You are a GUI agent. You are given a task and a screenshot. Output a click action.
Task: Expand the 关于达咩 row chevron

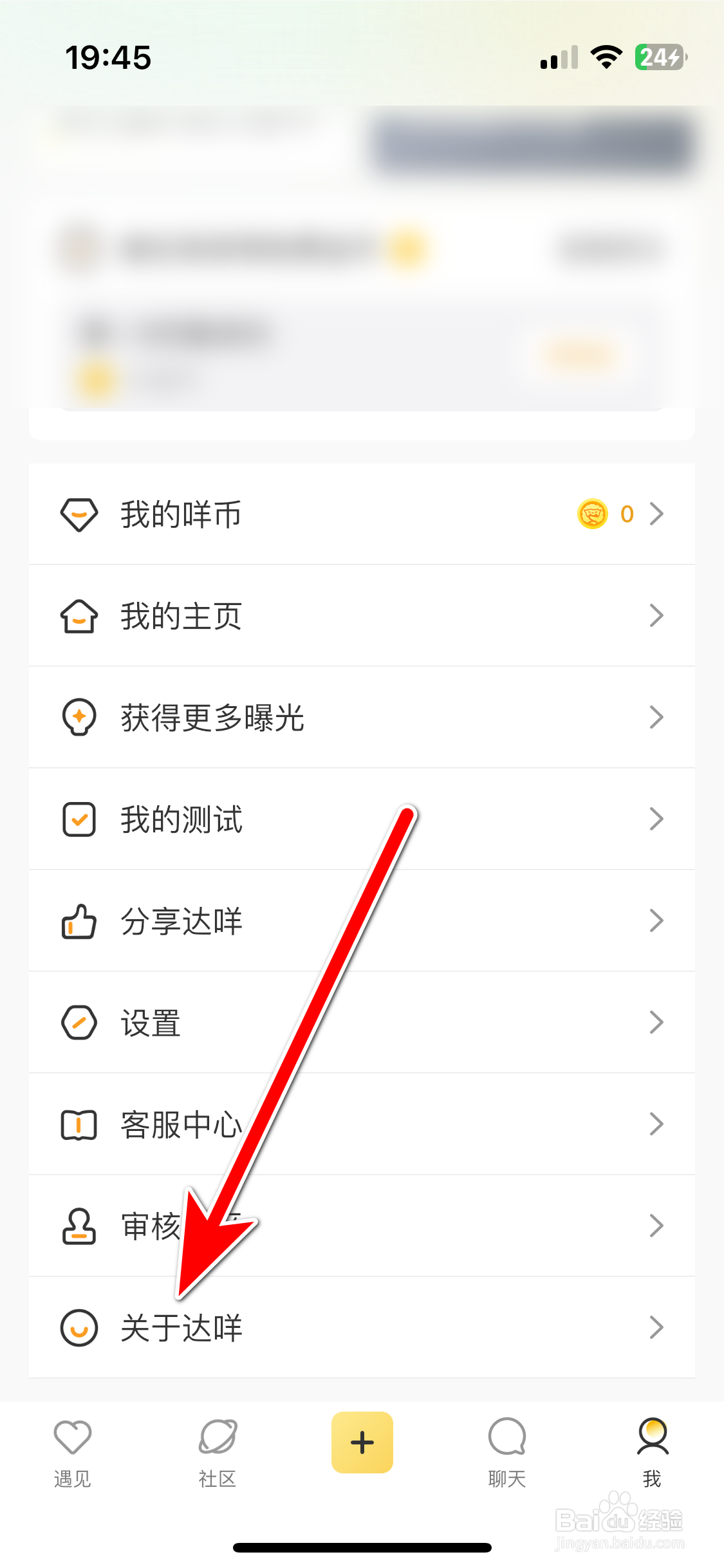coord(656,1327)
